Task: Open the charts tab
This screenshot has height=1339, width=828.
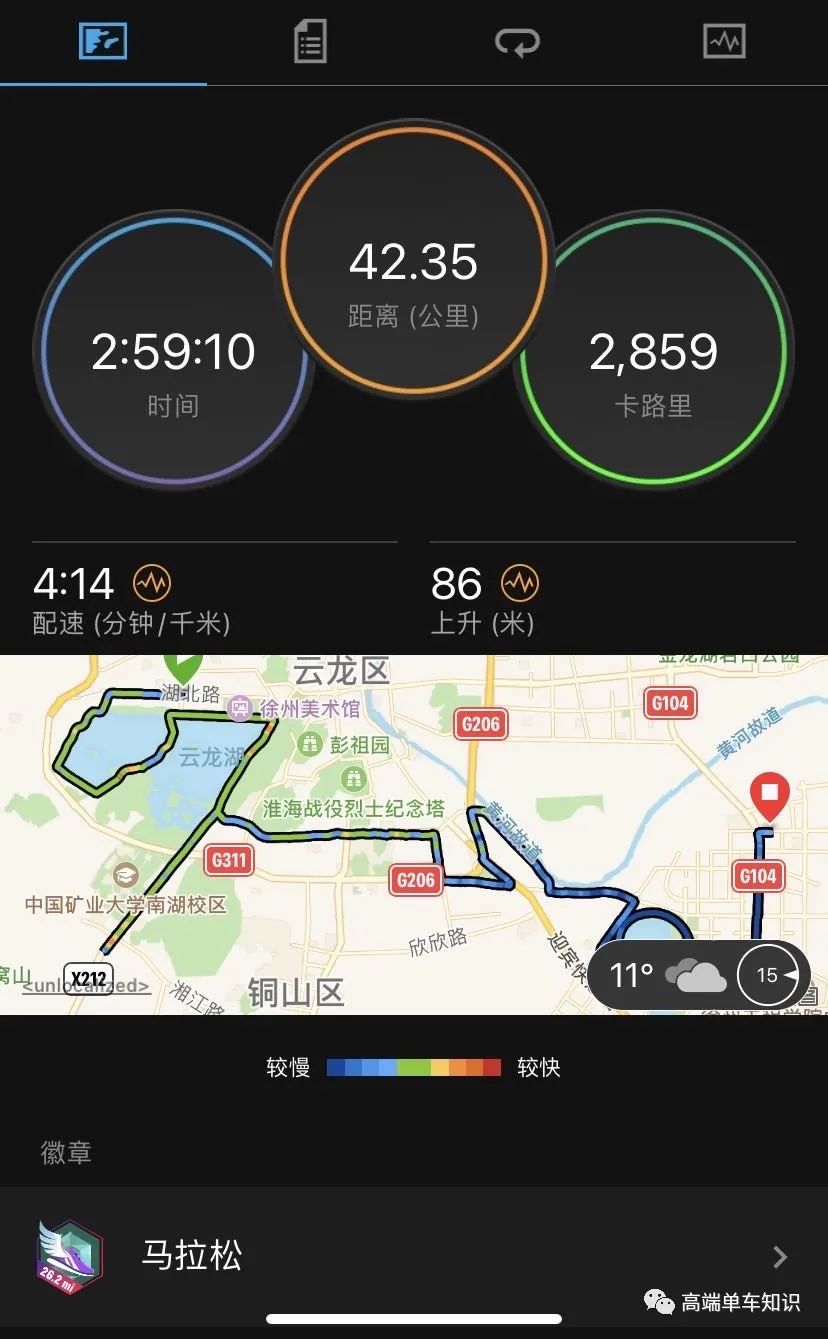Action: (724, 42)
